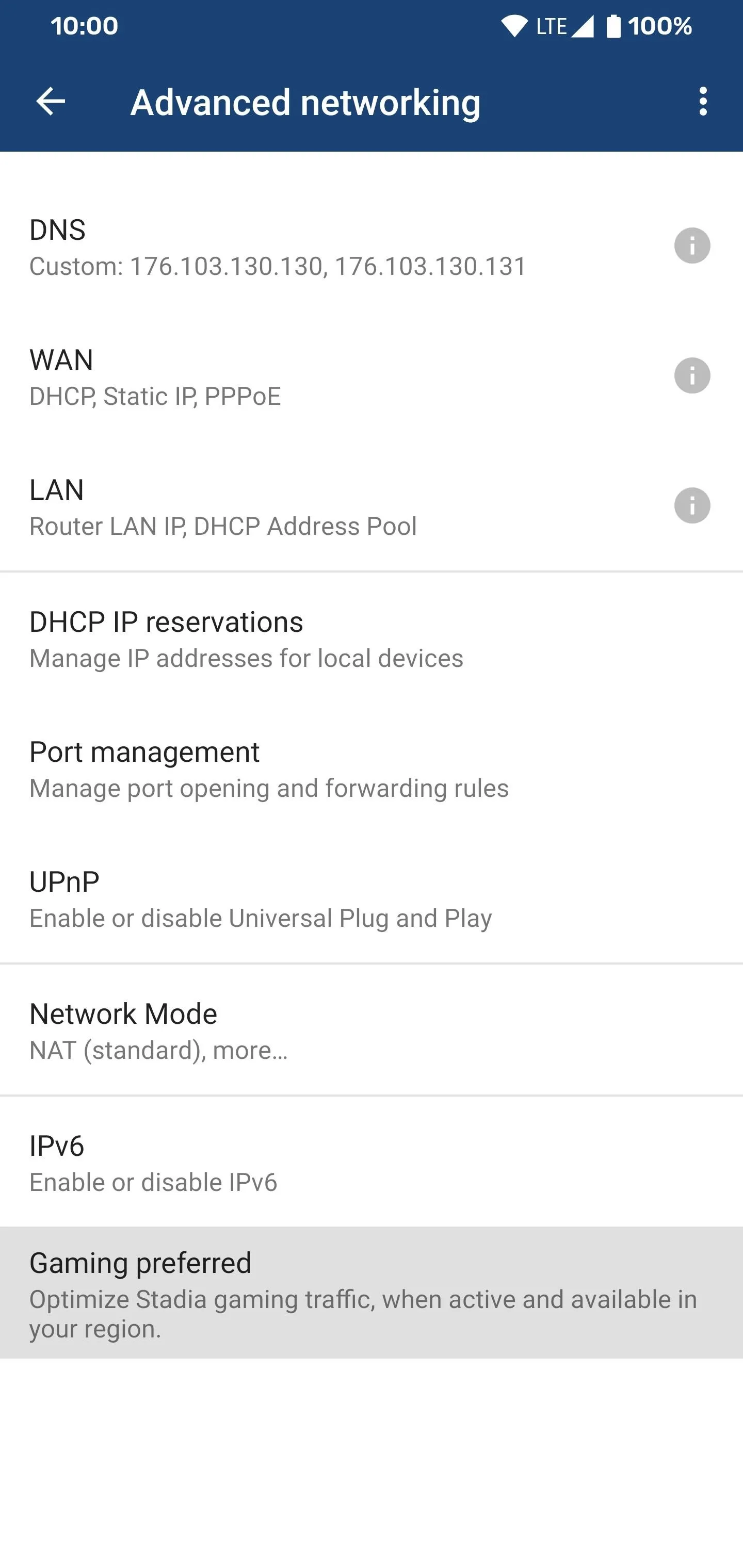The image size is (743, 1568).
Task: Go back from Advanced networking
Action: click(51, 101)
